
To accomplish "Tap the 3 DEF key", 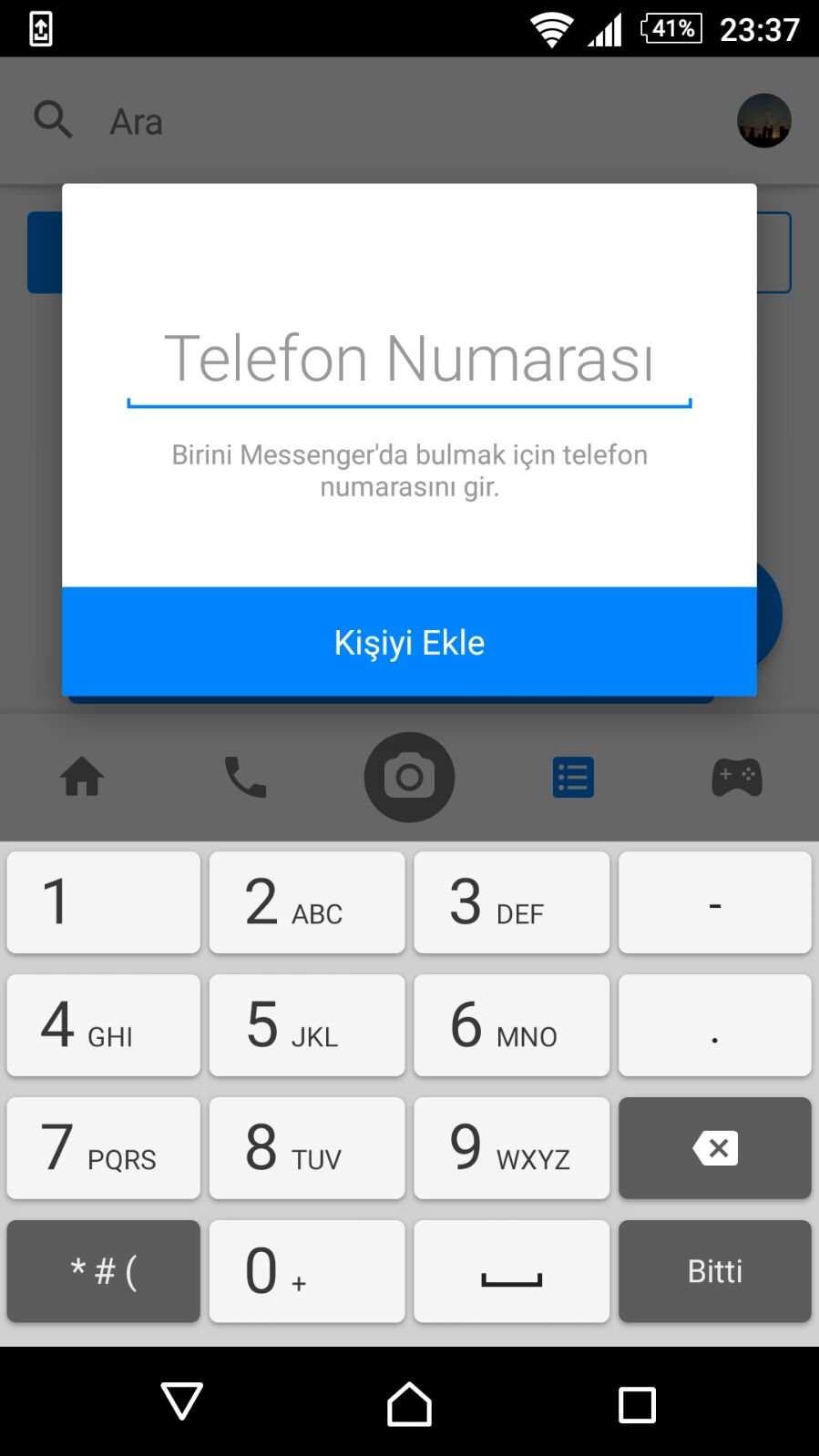I will point(512,902).
